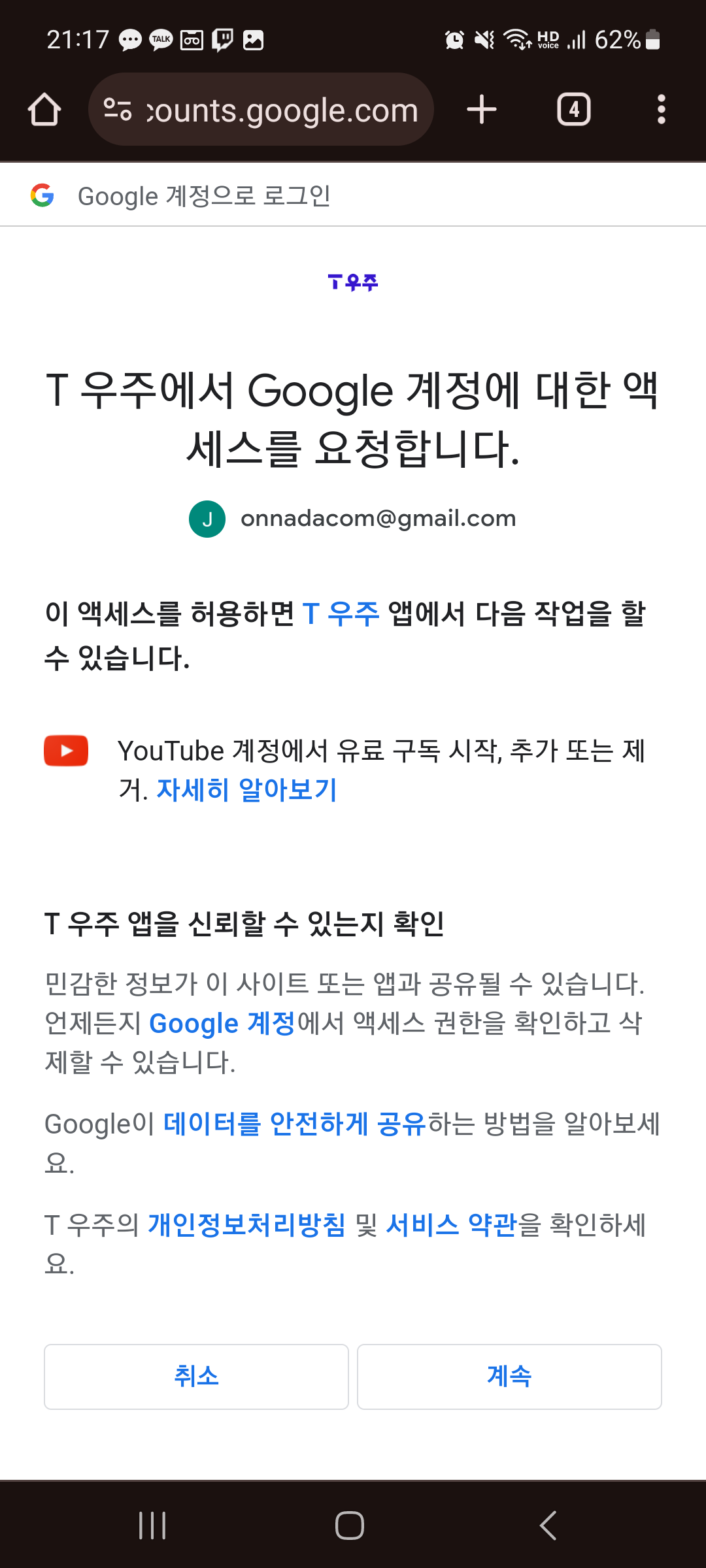Cancel with the 취소 button
Viewport: 706px width, 1568px height.
coord(196,1377)
